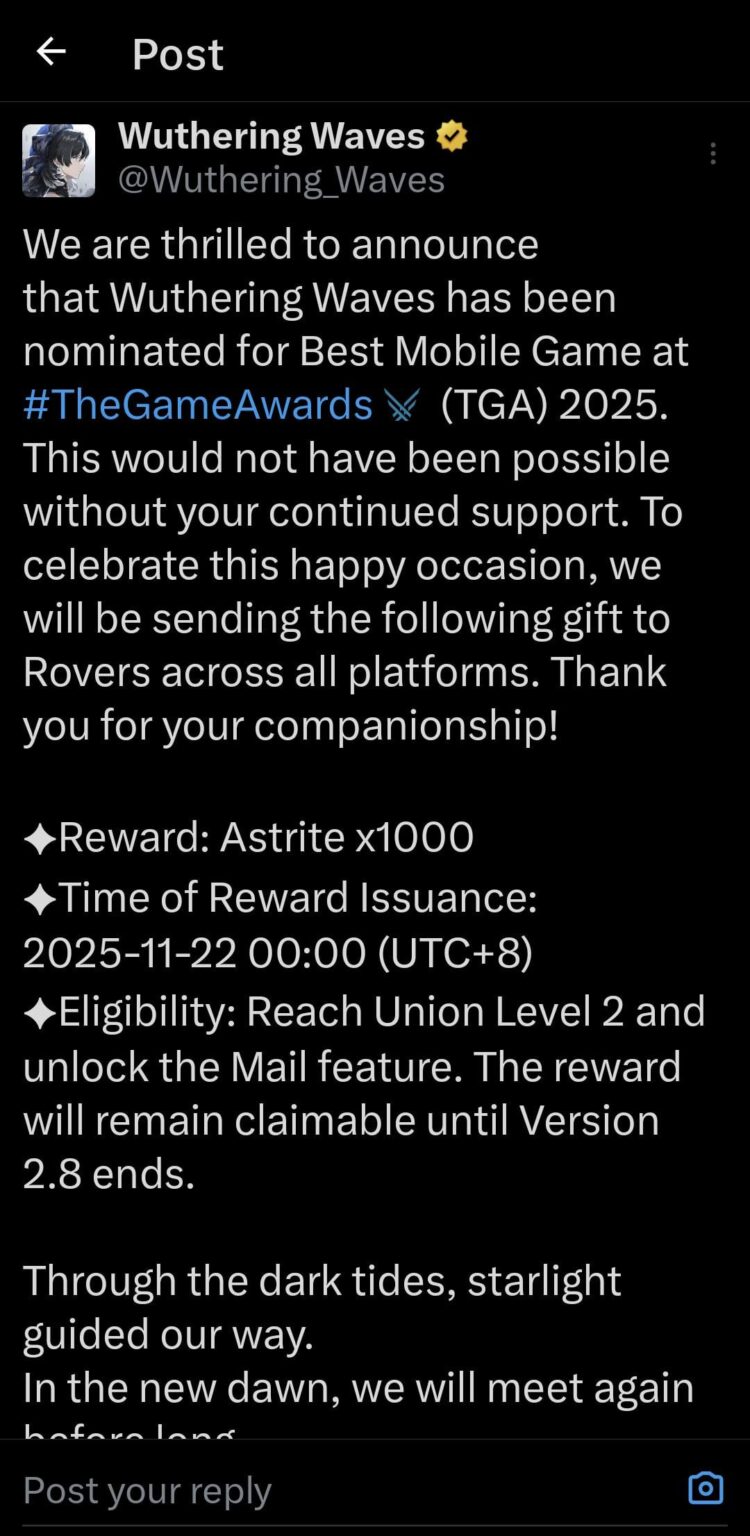Open the post's three-dot overflow menu
Screen dimensions: 750x1536
pos(712,153)
